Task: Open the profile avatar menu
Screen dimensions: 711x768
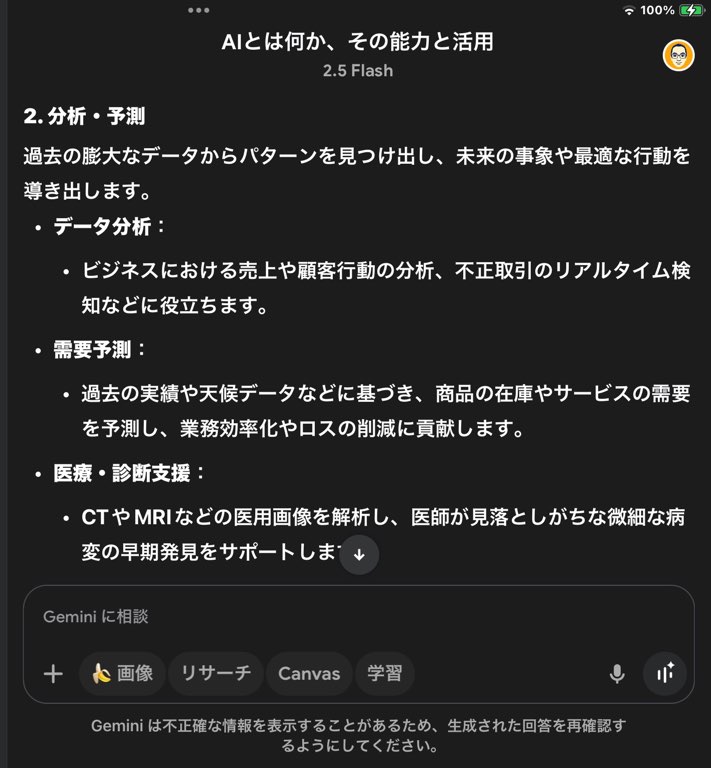Action: [x=679, y=56]
